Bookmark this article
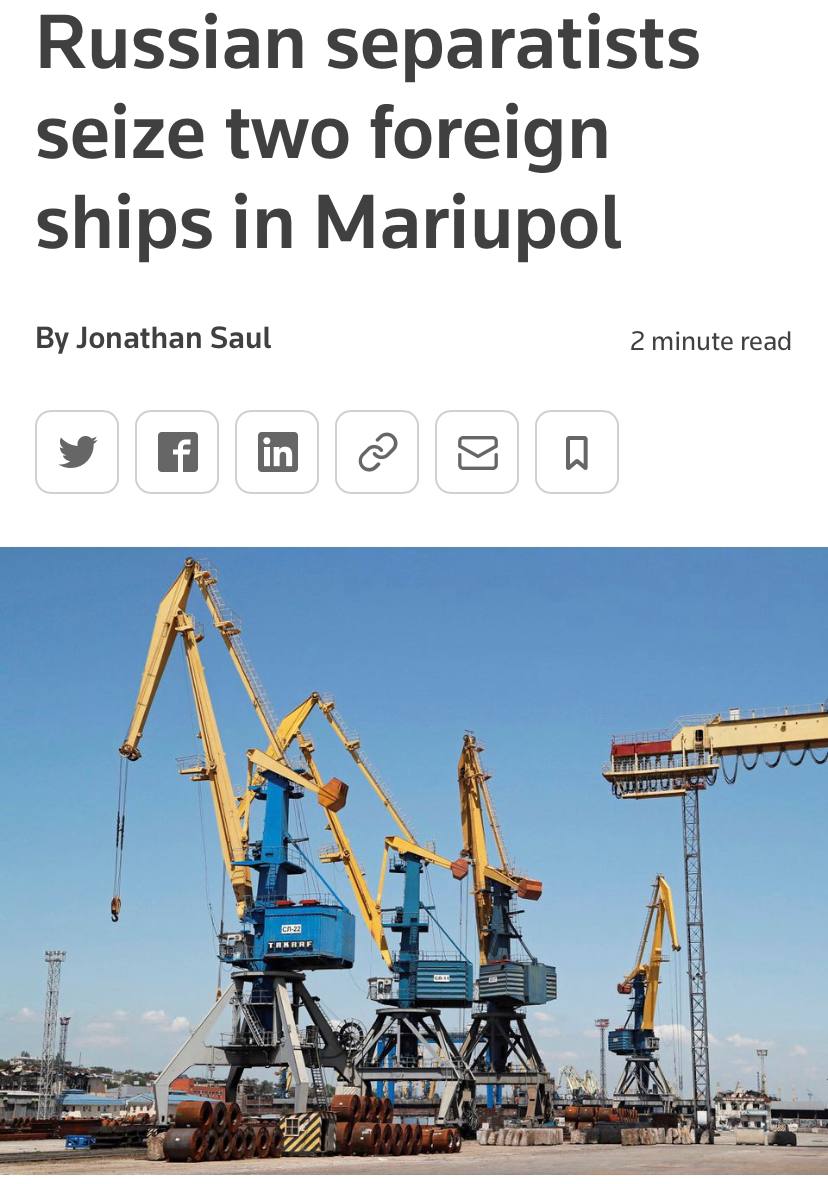 [x=577, y=452]
